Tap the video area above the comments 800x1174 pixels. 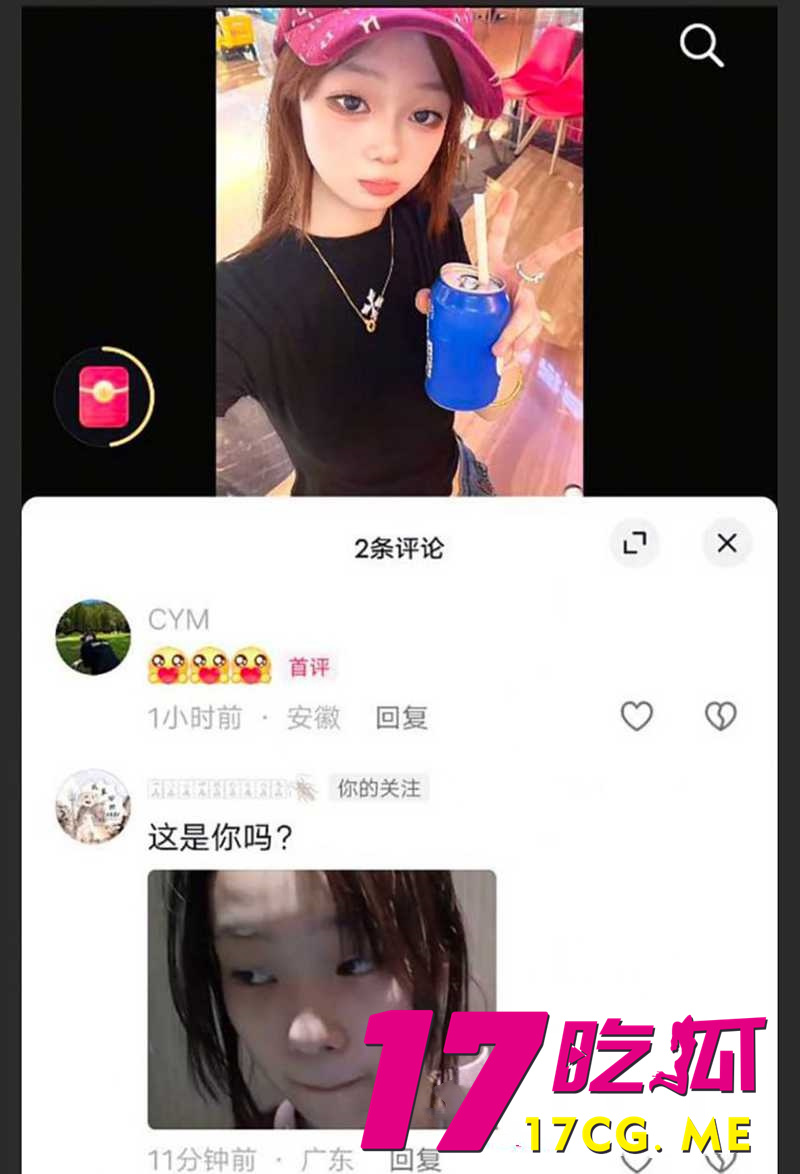click(399, 250)
